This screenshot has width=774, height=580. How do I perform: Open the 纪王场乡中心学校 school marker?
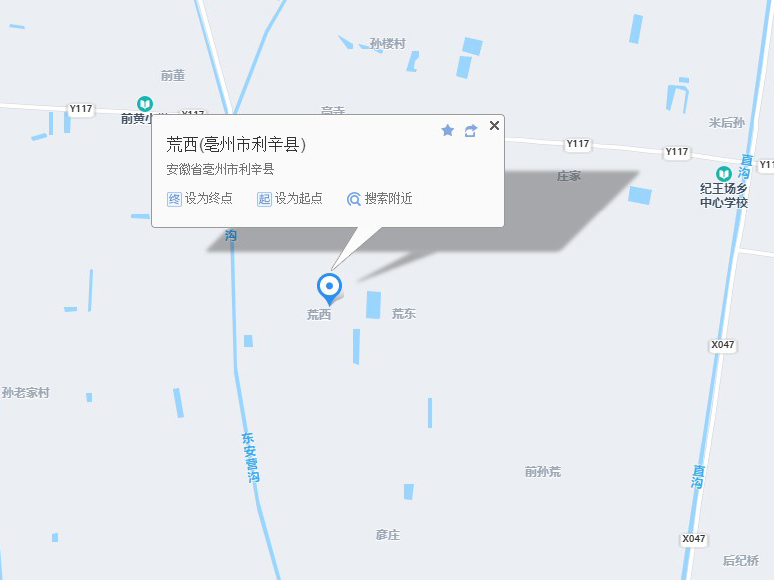[723, 174]
